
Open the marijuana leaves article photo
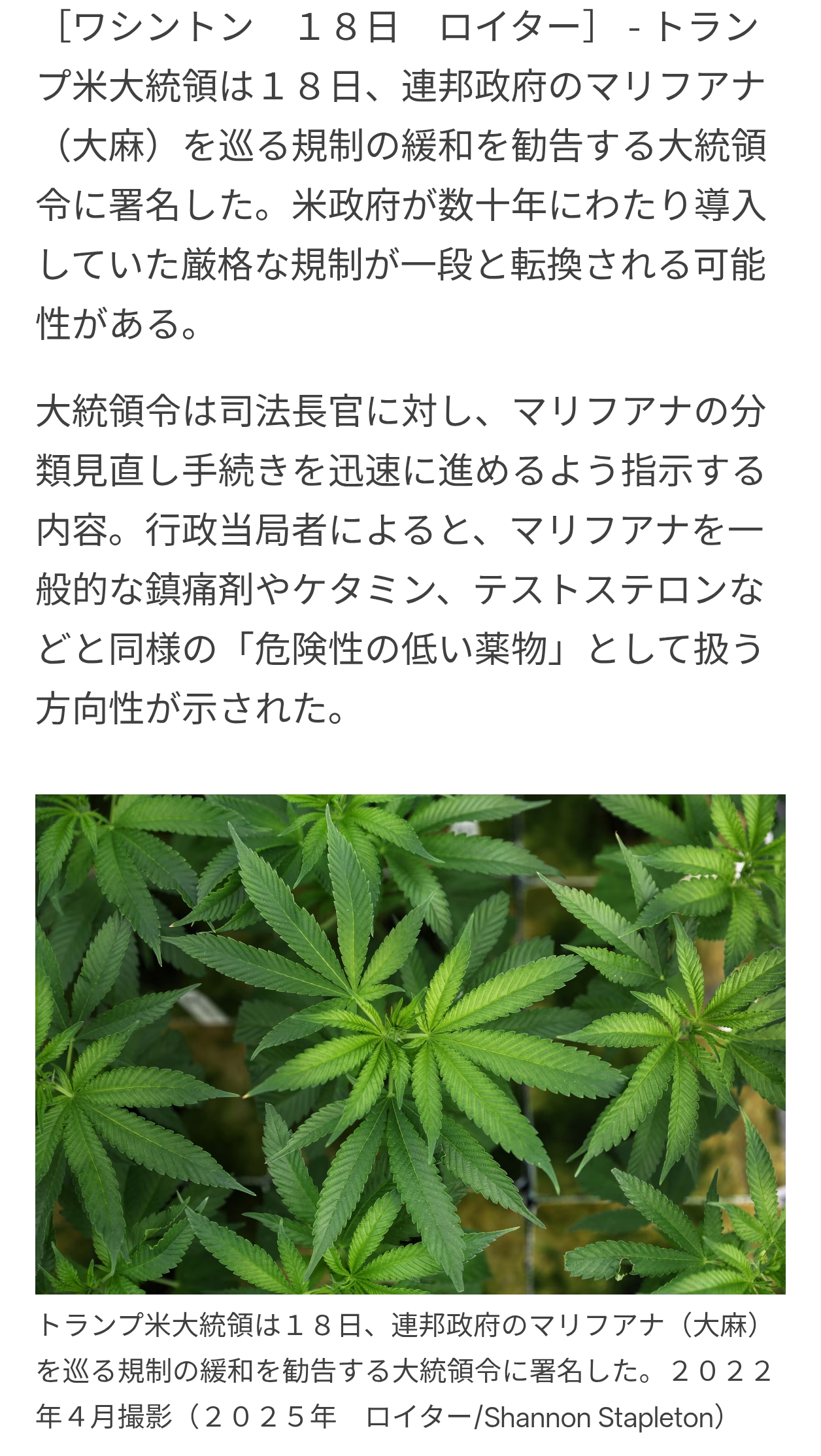pyautogui.click(x=410, y=1043)
